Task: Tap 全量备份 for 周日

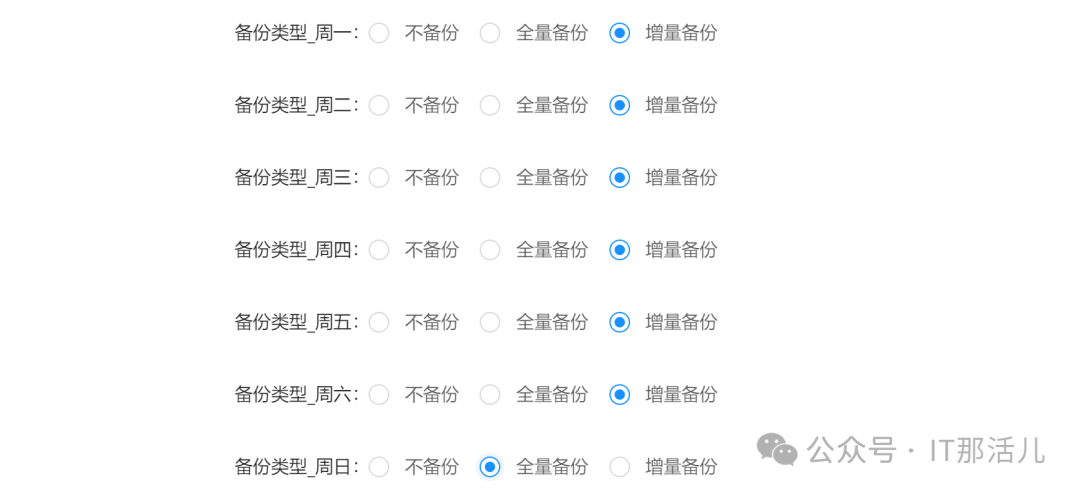Action: [x=490, y=467]
